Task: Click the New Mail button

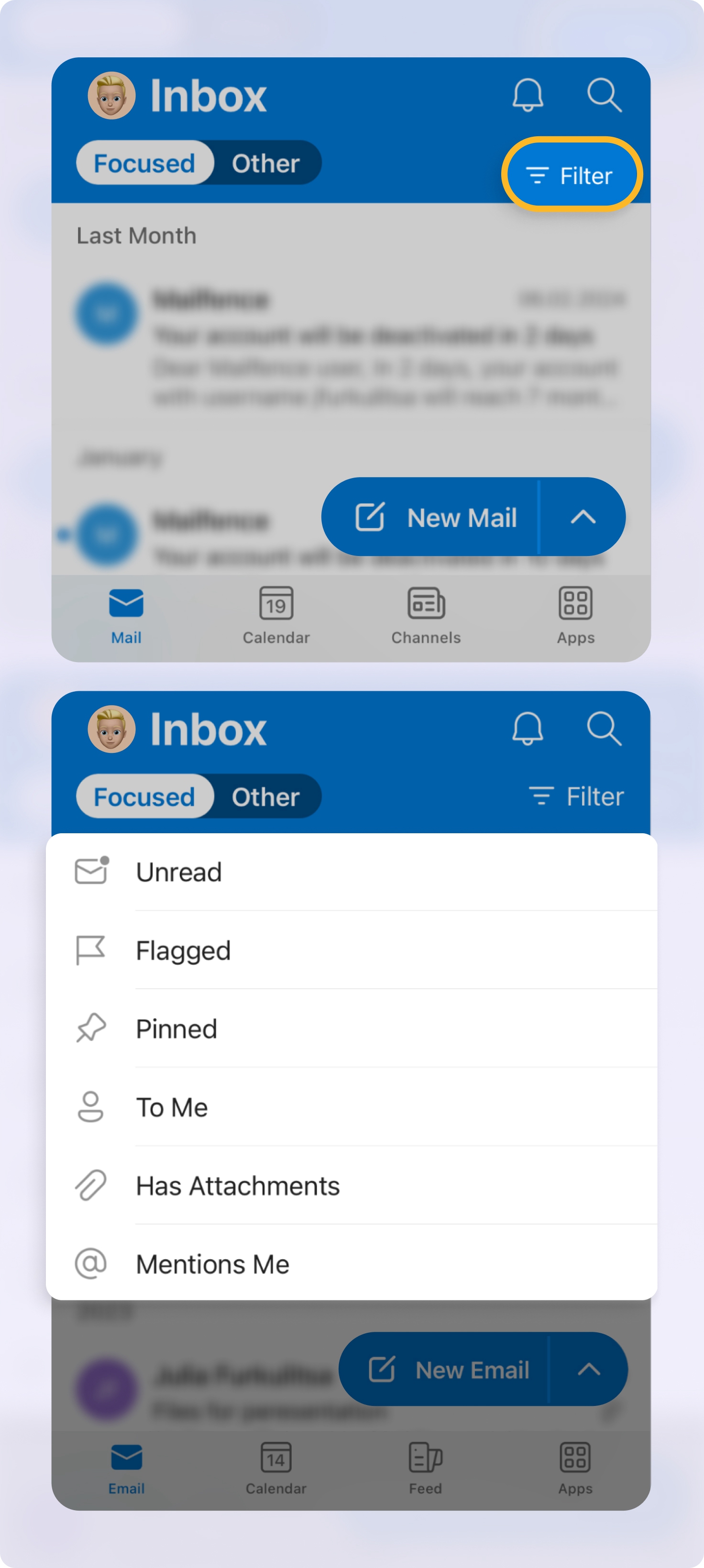Action: (x=439, y=517)
